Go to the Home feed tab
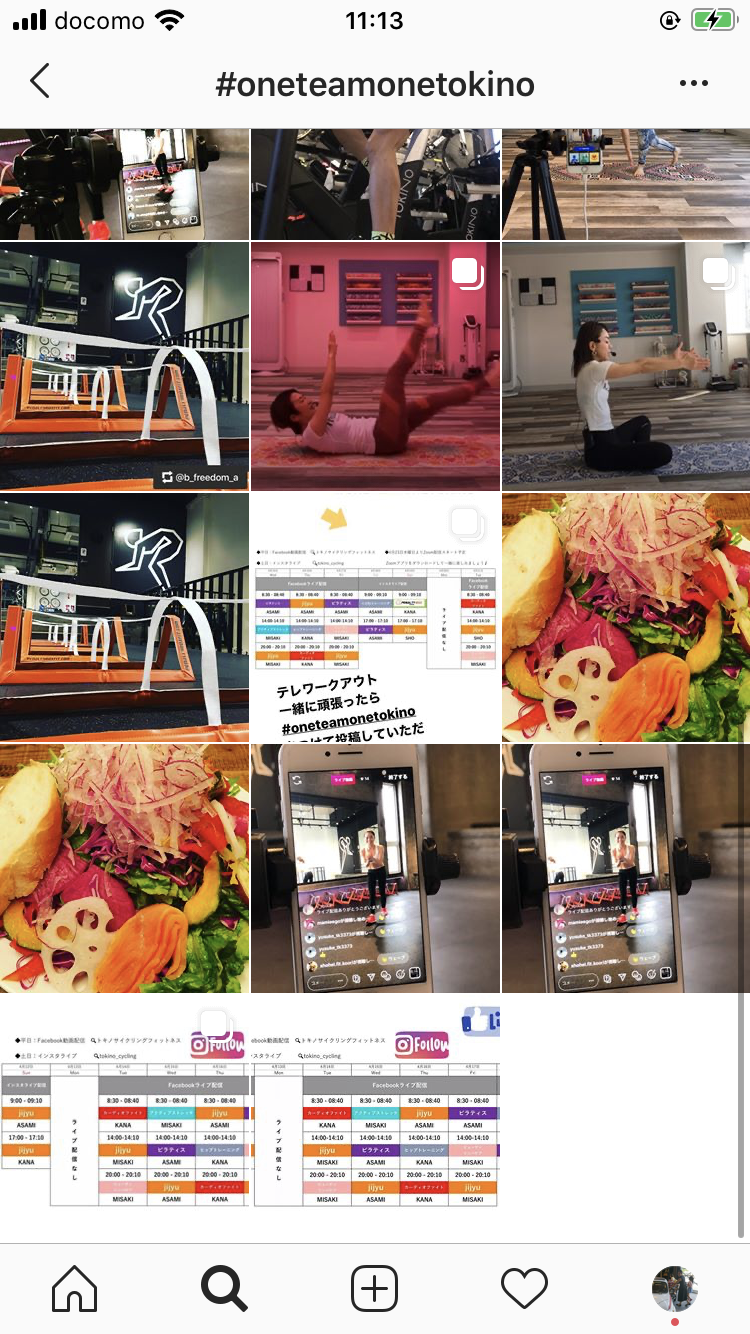 pos(75,1289)
